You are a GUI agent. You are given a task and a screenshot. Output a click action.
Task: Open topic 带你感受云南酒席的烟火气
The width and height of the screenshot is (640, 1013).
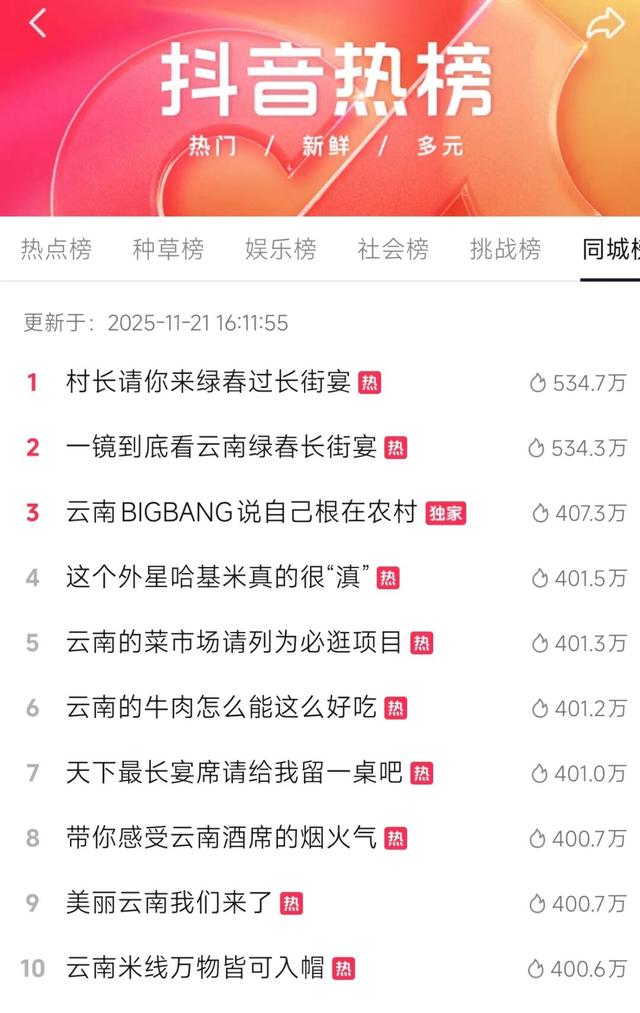[221, 837]
